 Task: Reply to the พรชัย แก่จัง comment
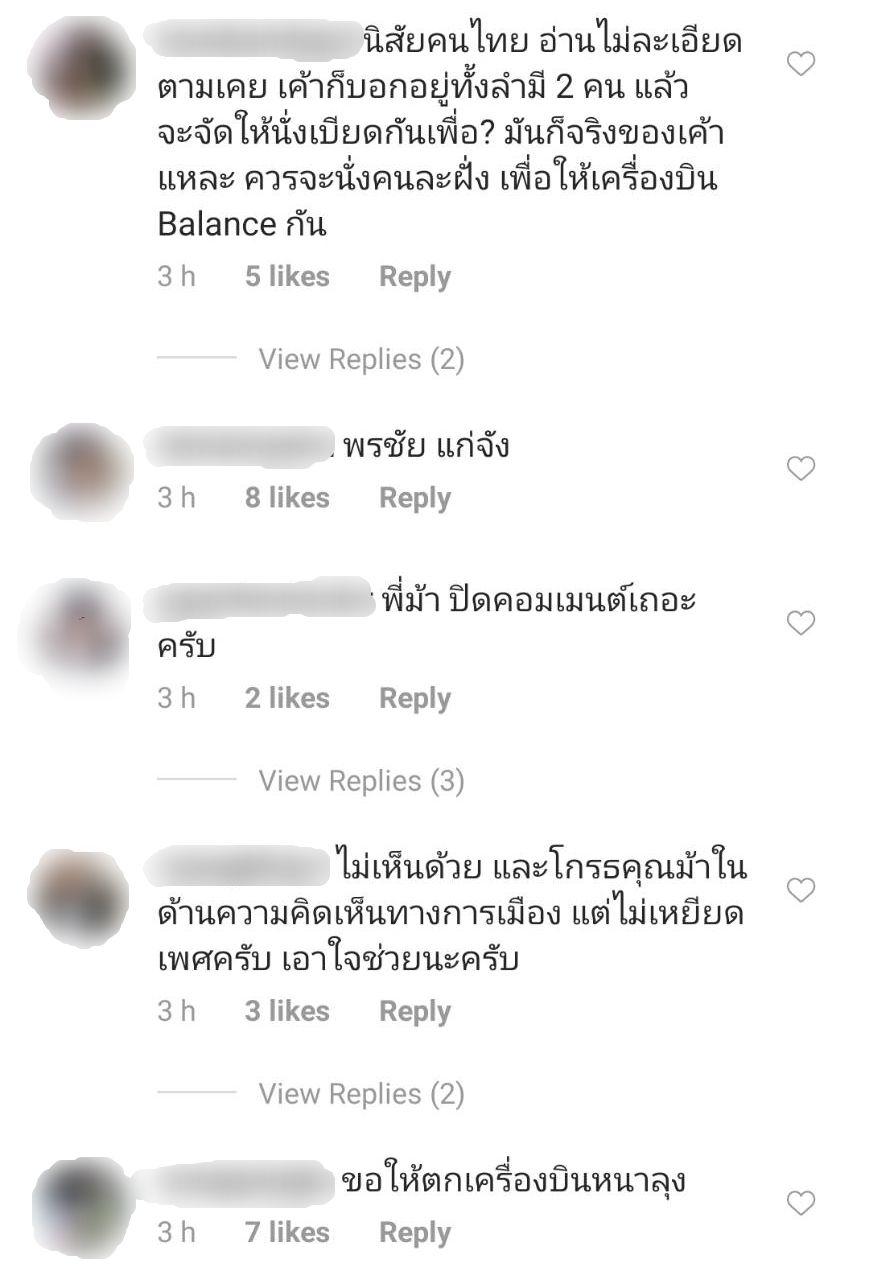[x=414, y=498]
